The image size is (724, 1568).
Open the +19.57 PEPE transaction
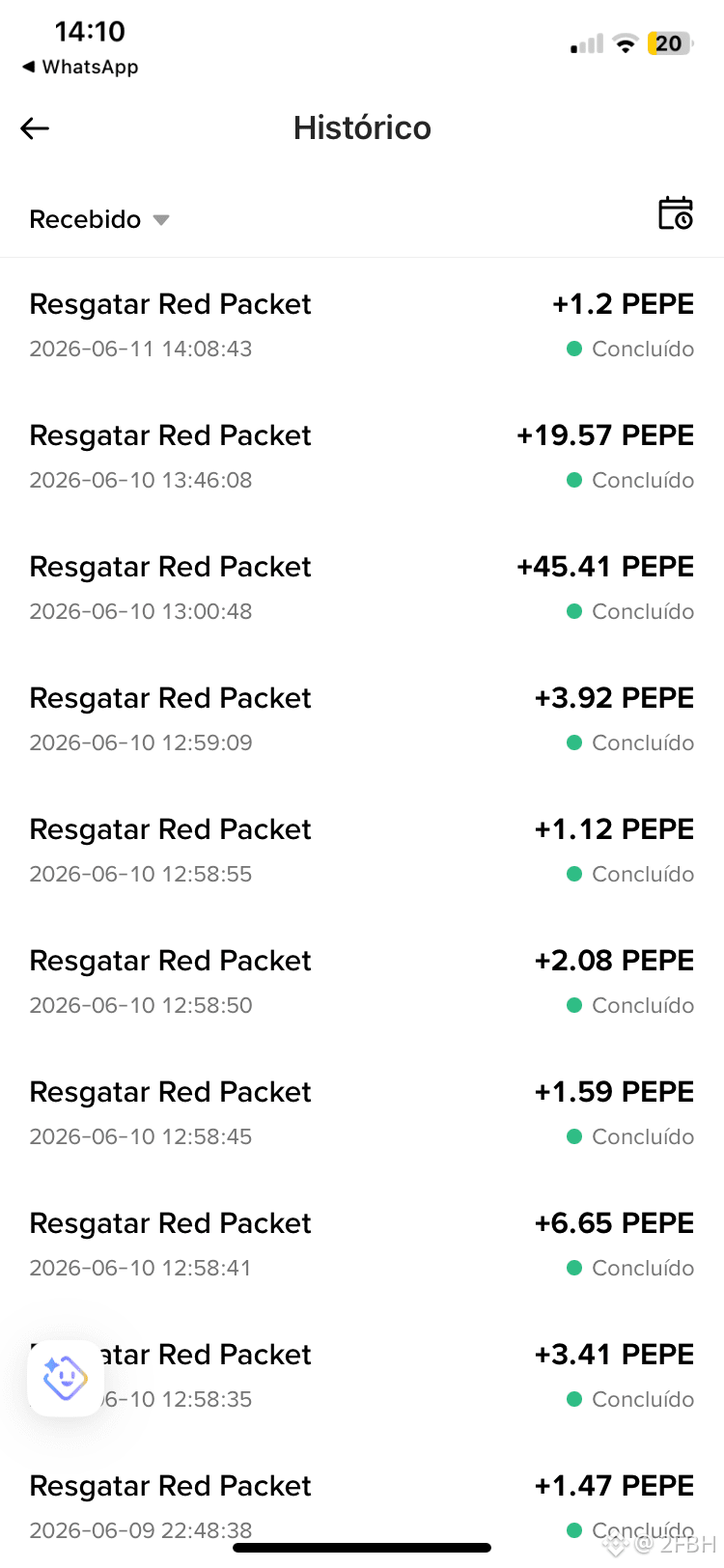362,456
